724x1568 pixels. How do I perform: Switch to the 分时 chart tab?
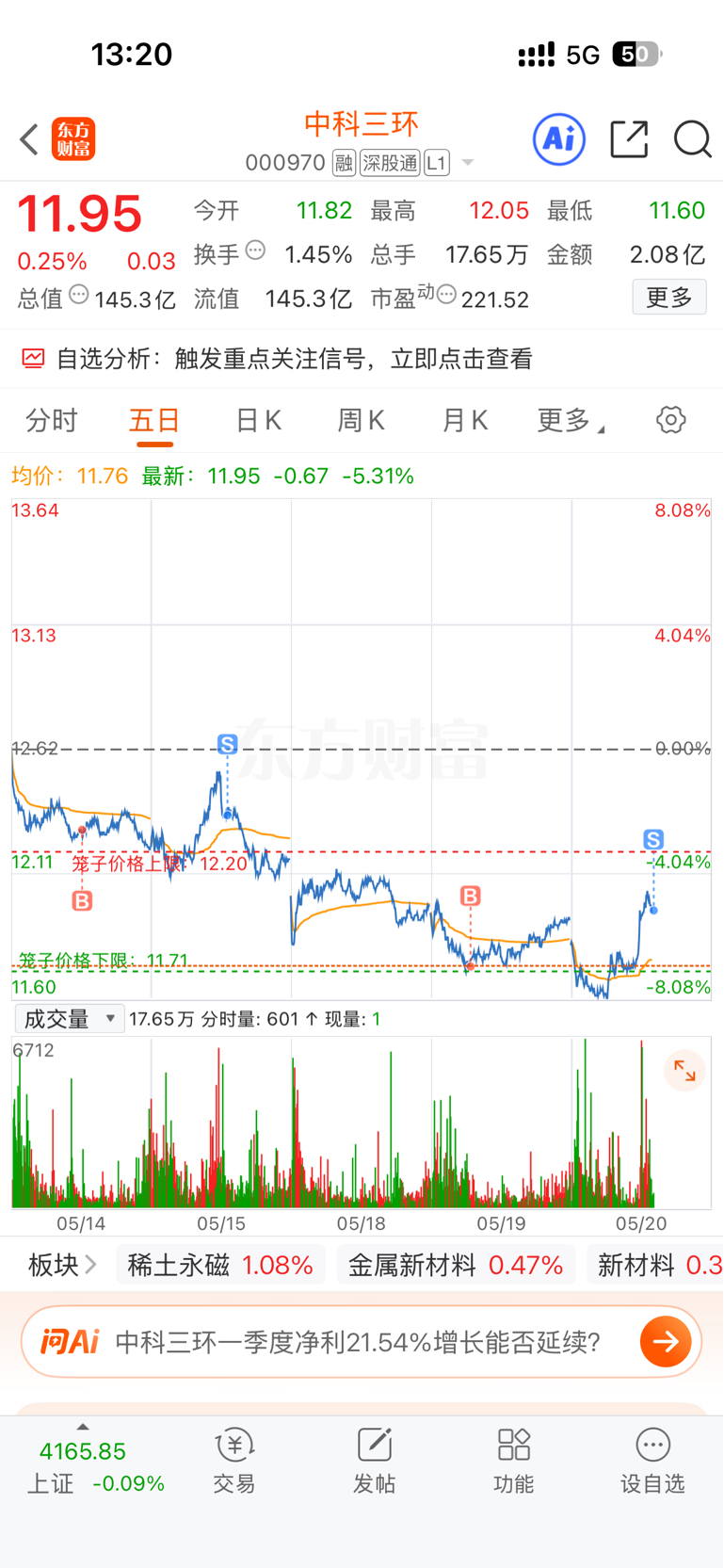coord(51,420)
